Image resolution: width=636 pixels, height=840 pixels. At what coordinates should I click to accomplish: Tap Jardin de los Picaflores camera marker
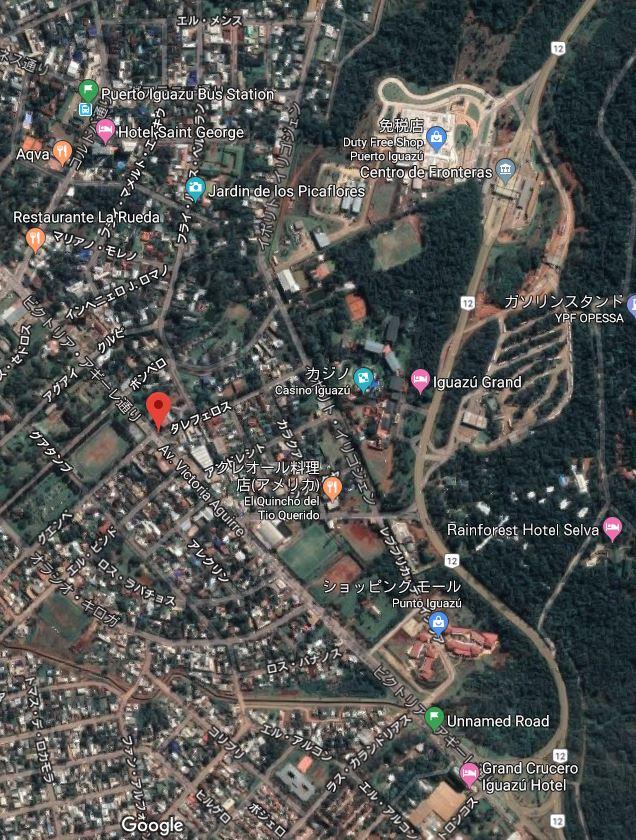click(x=196, y=189)
